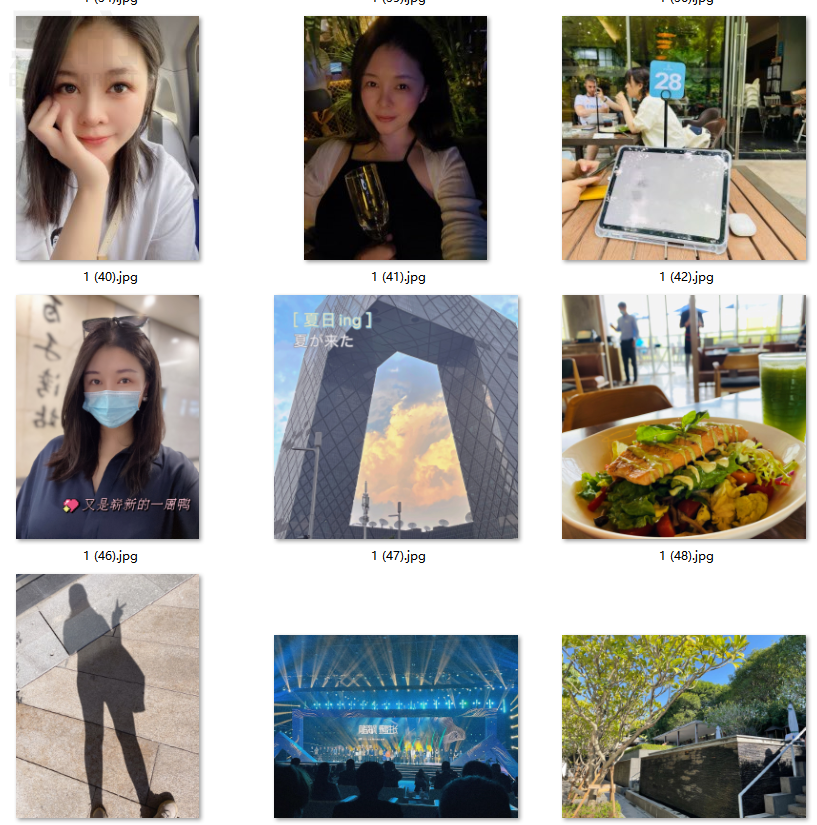Screen dimensions: 817x825
Task: Open the concert stage photo thumbnail
Action: tap(396, 726)
